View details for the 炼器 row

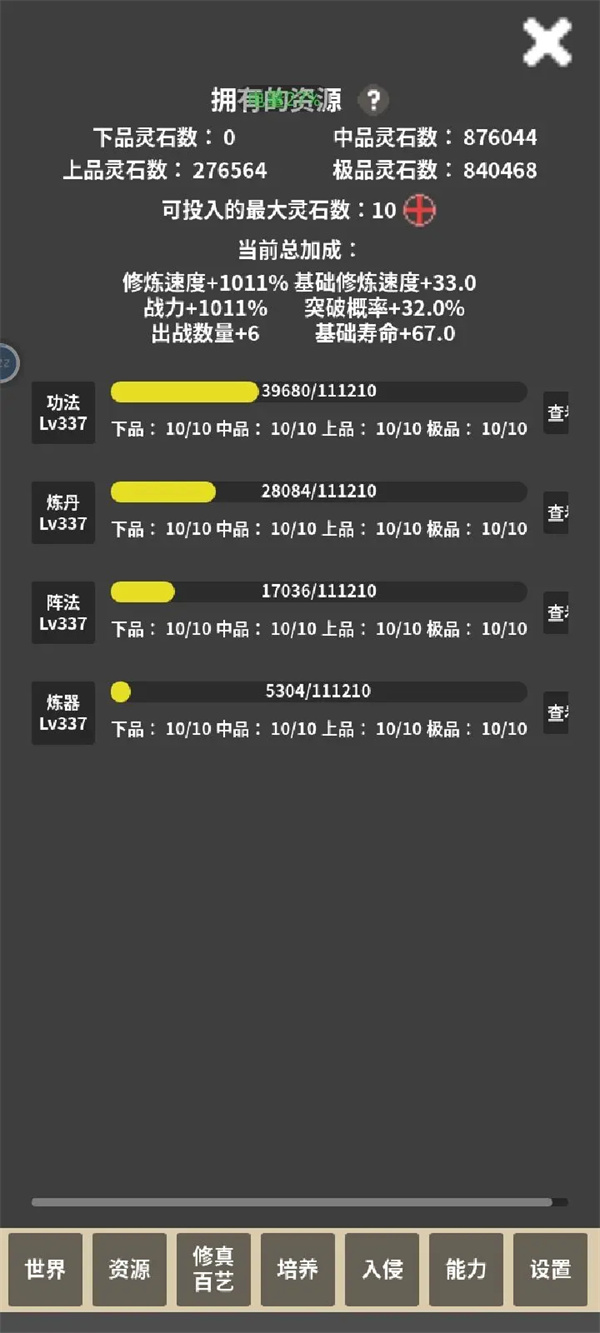[556, 712]
